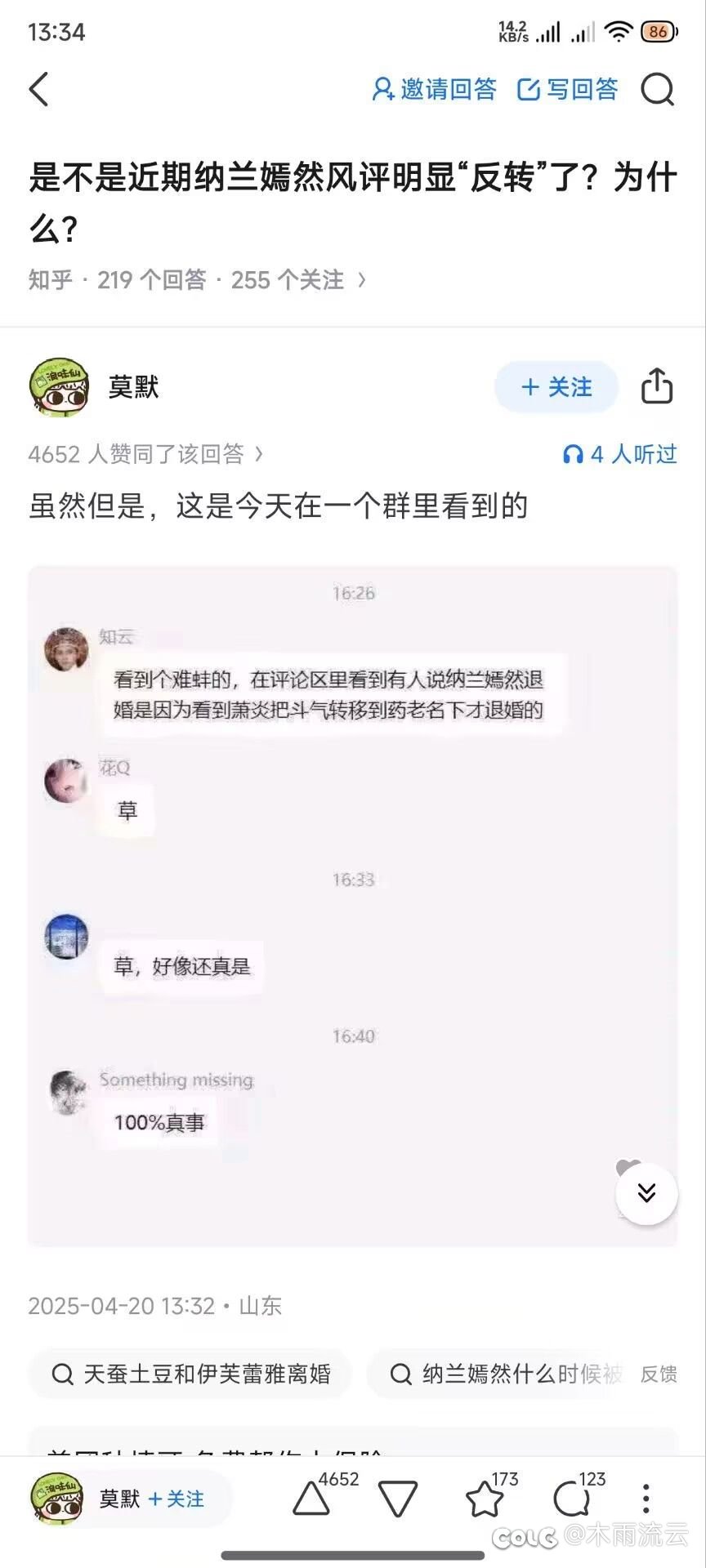The image size is (706, 1568).
Task: Follow 莫默 from the bottom bar 关注
Action: (176, 1499)
